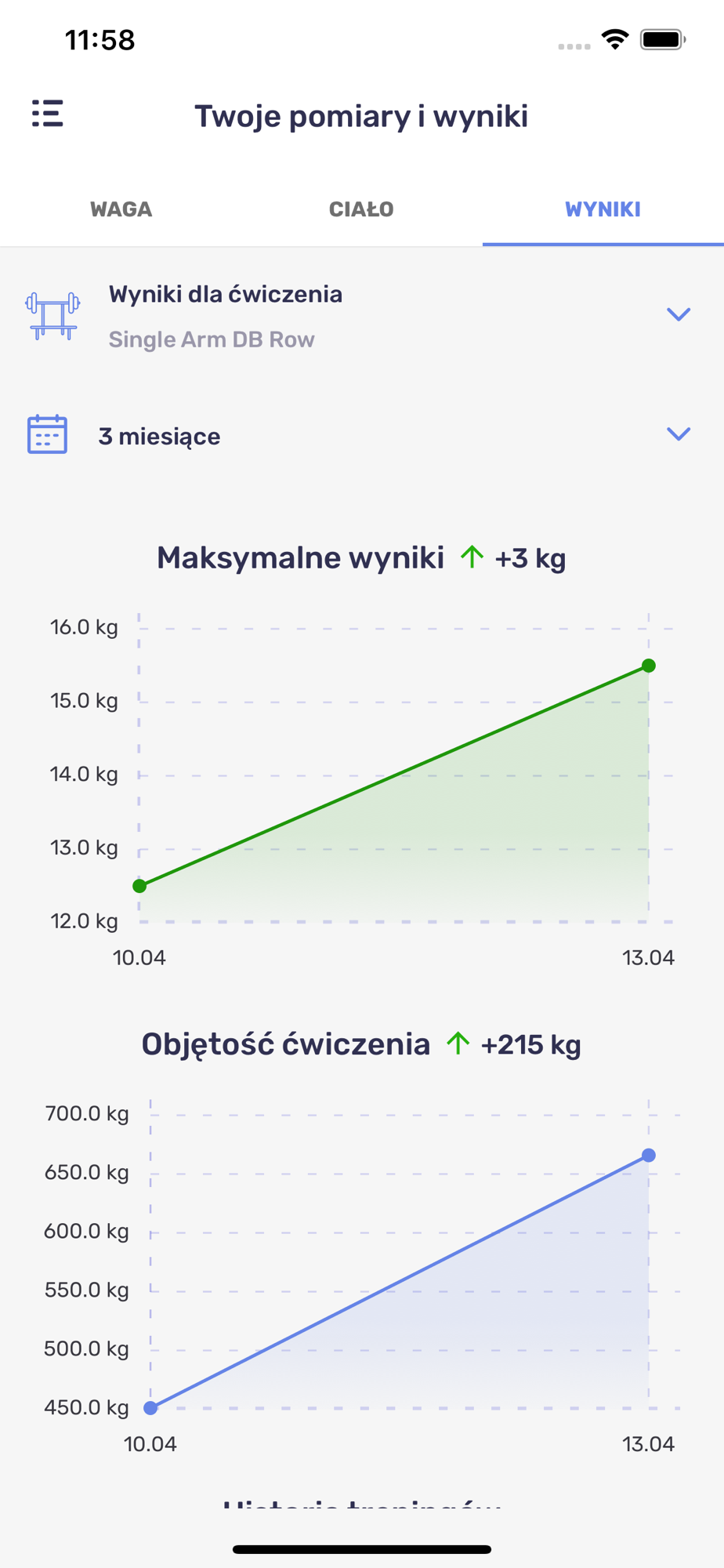
Task: Open the 3 miesiące period dropdown
Action: click(x=362, y=435)
